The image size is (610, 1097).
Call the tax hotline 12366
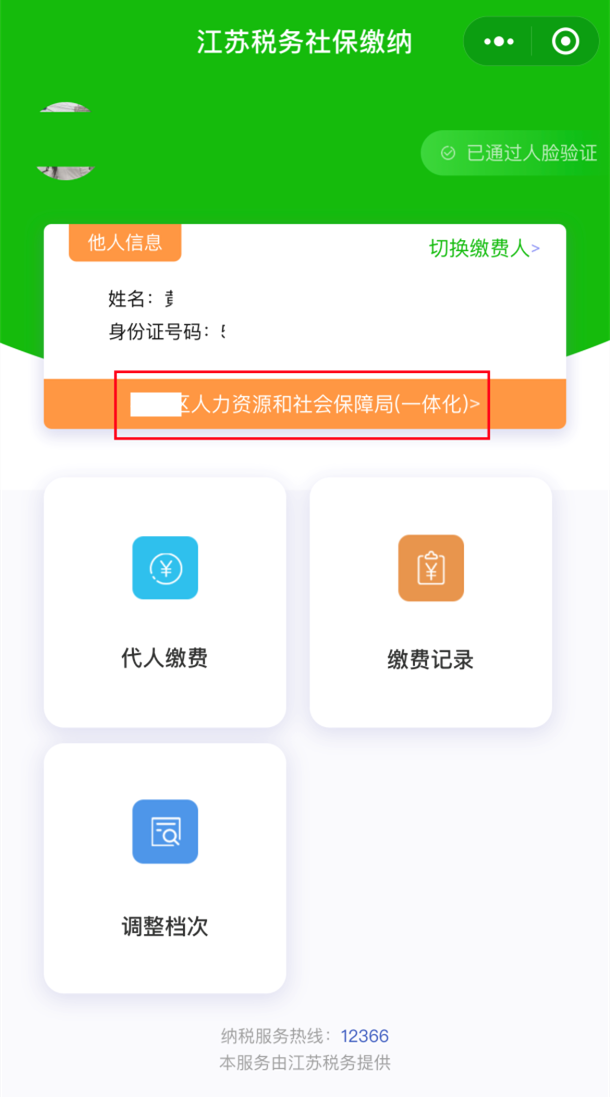[x=365, y=1036]
